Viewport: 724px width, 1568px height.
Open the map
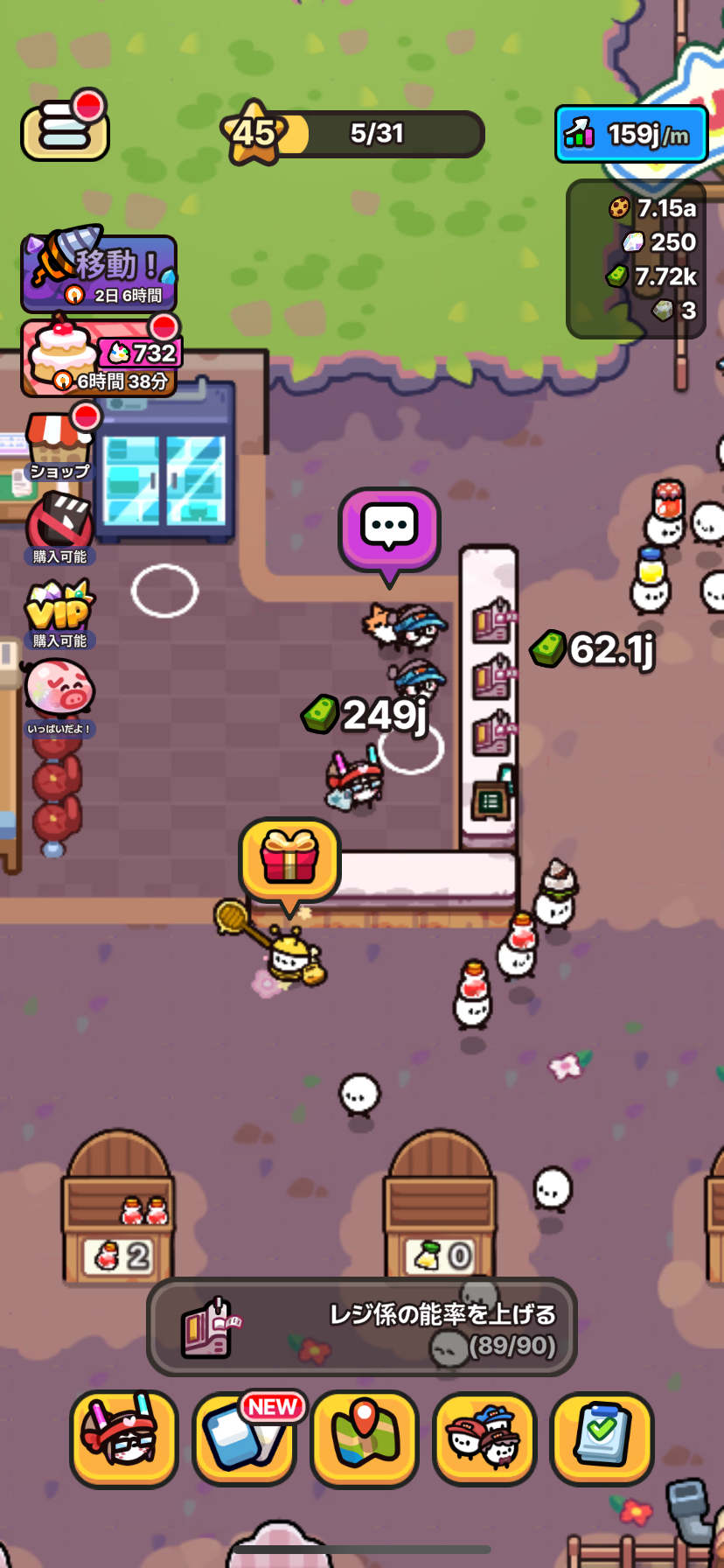365,1438
